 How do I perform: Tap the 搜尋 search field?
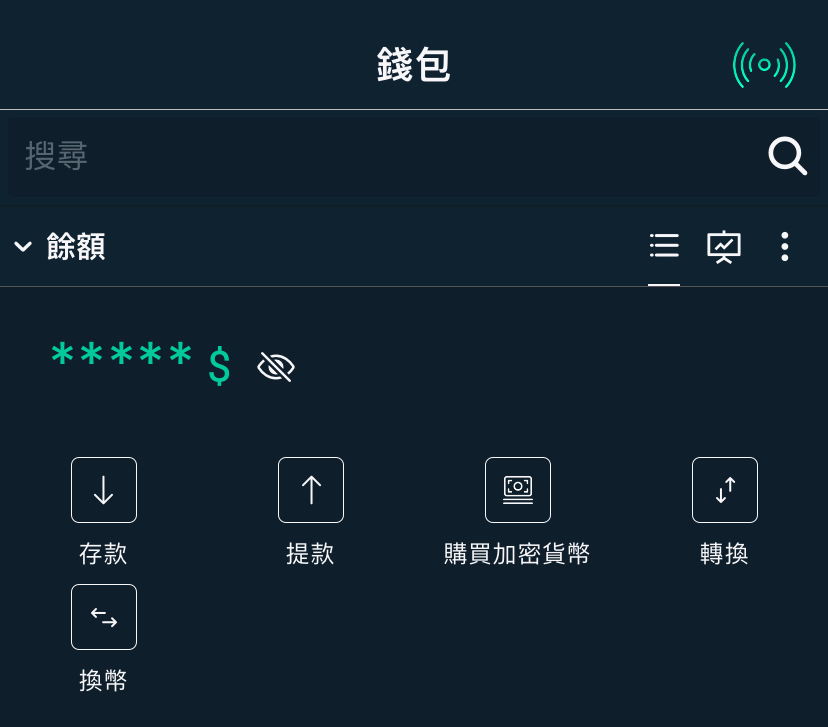tap(380, 156)
